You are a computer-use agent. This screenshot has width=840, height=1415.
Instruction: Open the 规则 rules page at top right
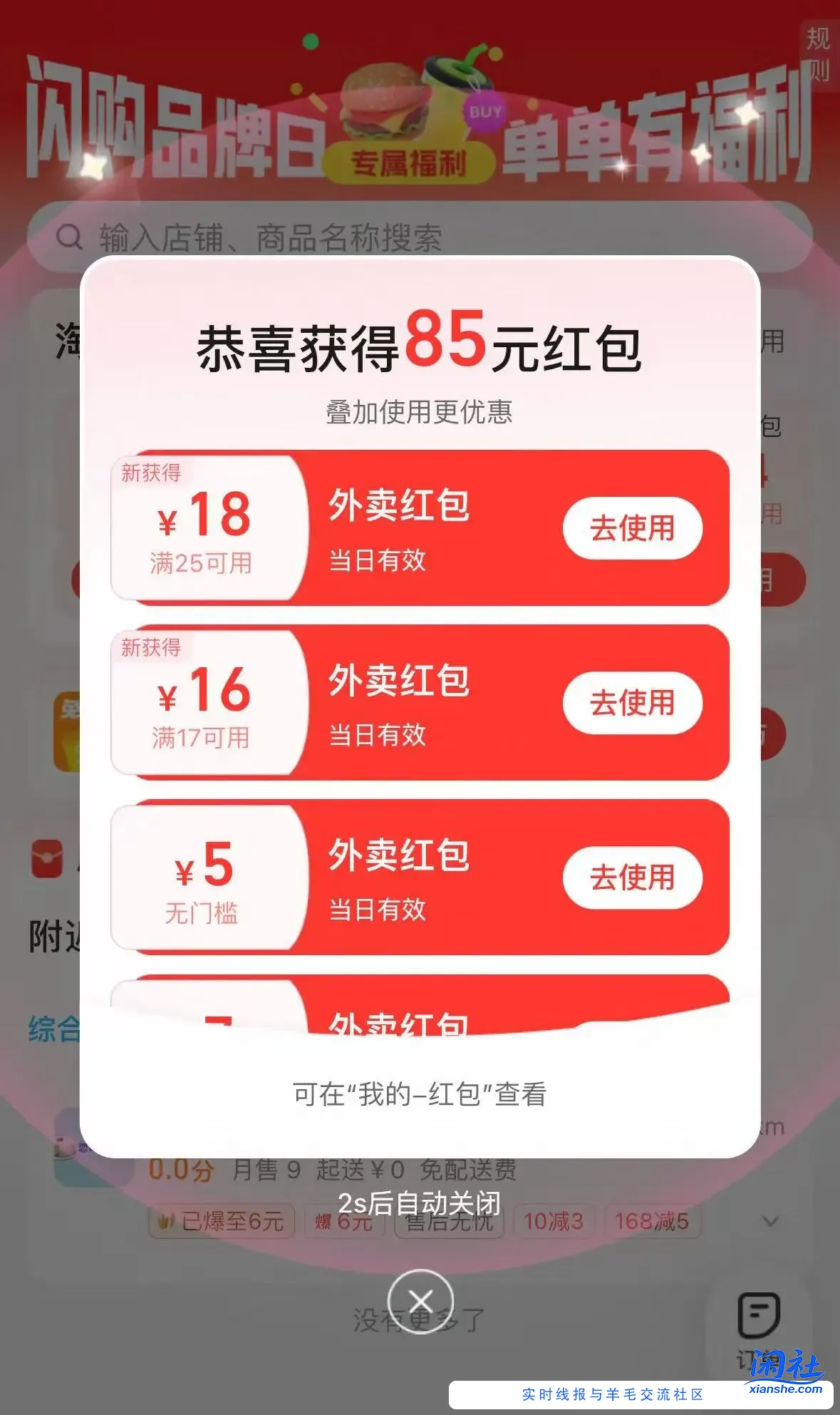tap(819, 51)
